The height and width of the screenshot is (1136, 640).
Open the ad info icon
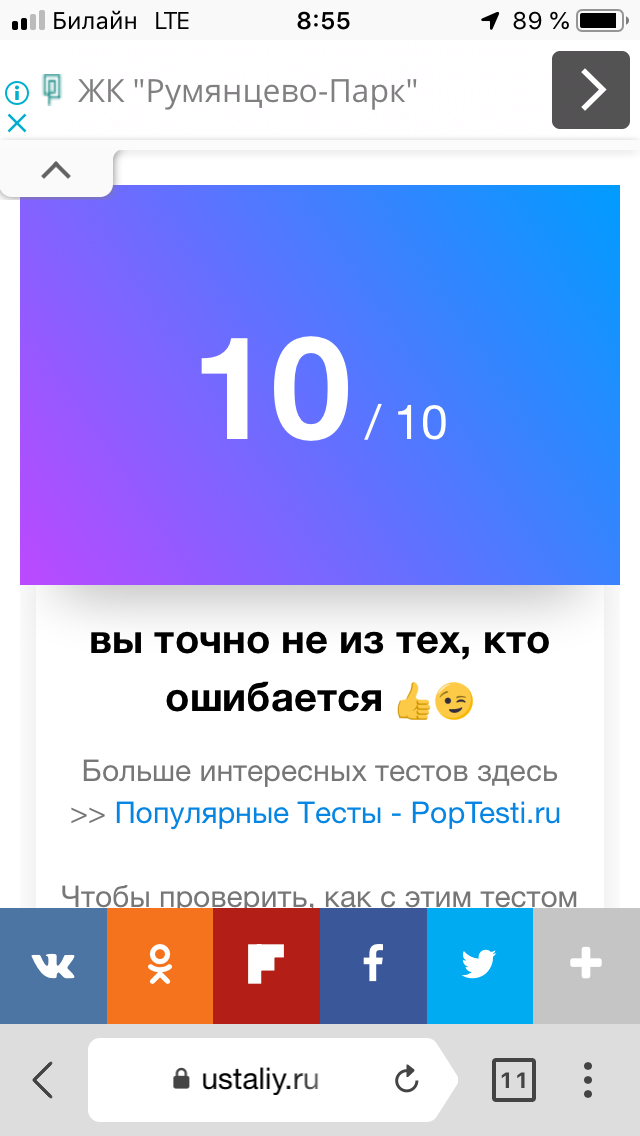[x=17, y=93]
